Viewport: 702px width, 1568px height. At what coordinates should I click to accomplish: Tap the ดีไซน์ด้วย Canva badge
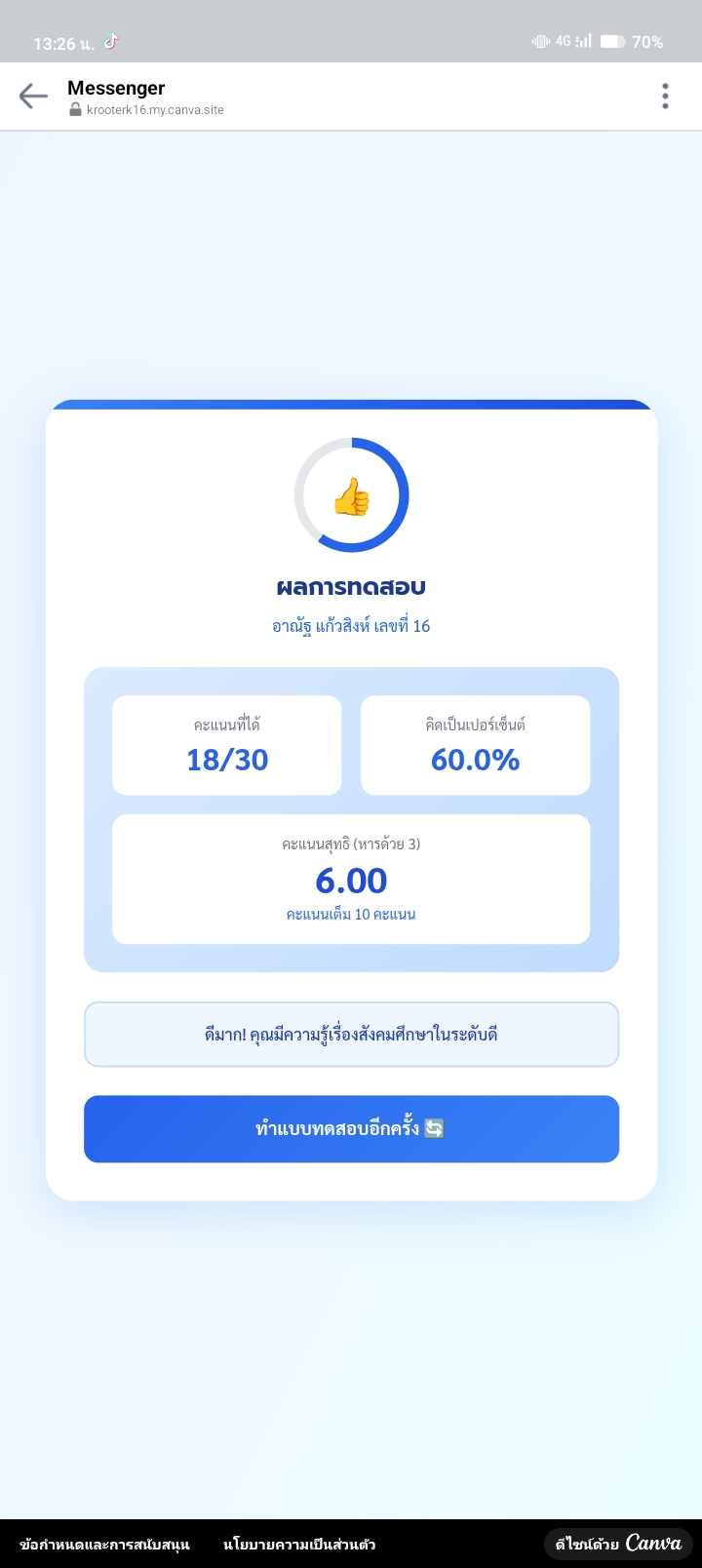pyautogui.click(x=618, y=1544)
